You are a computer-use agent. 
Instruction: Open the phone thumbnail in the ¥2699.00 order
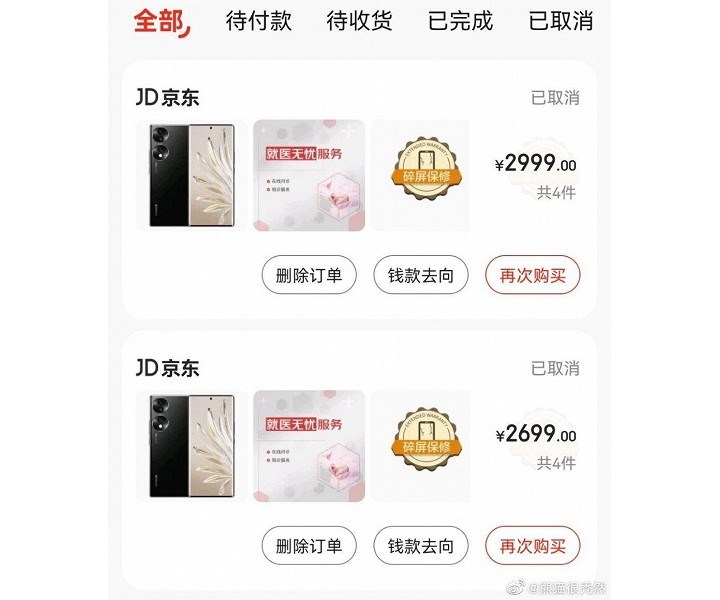pyautogui.click(x=191, y=446)
